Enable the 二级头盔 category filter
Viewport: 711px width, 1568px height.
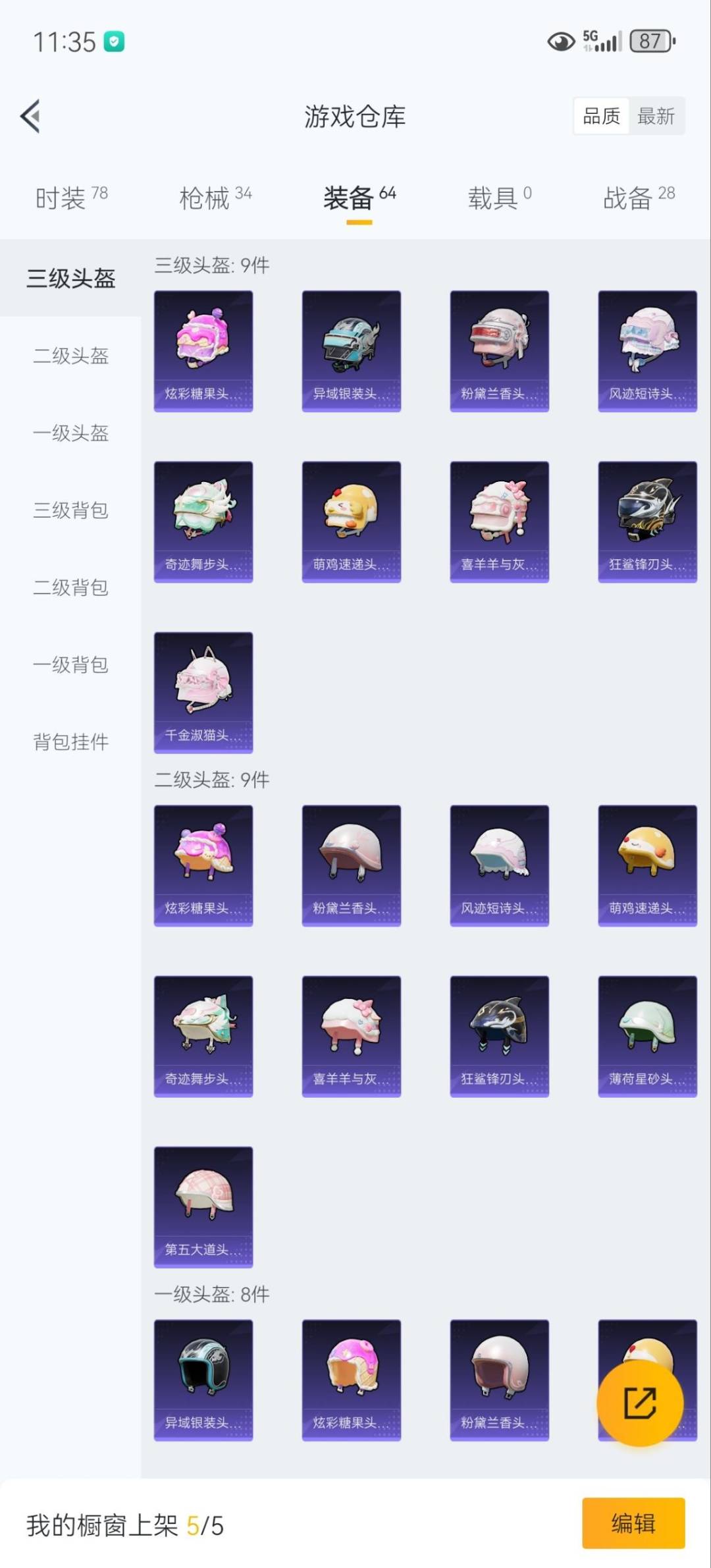click(70, 356)
